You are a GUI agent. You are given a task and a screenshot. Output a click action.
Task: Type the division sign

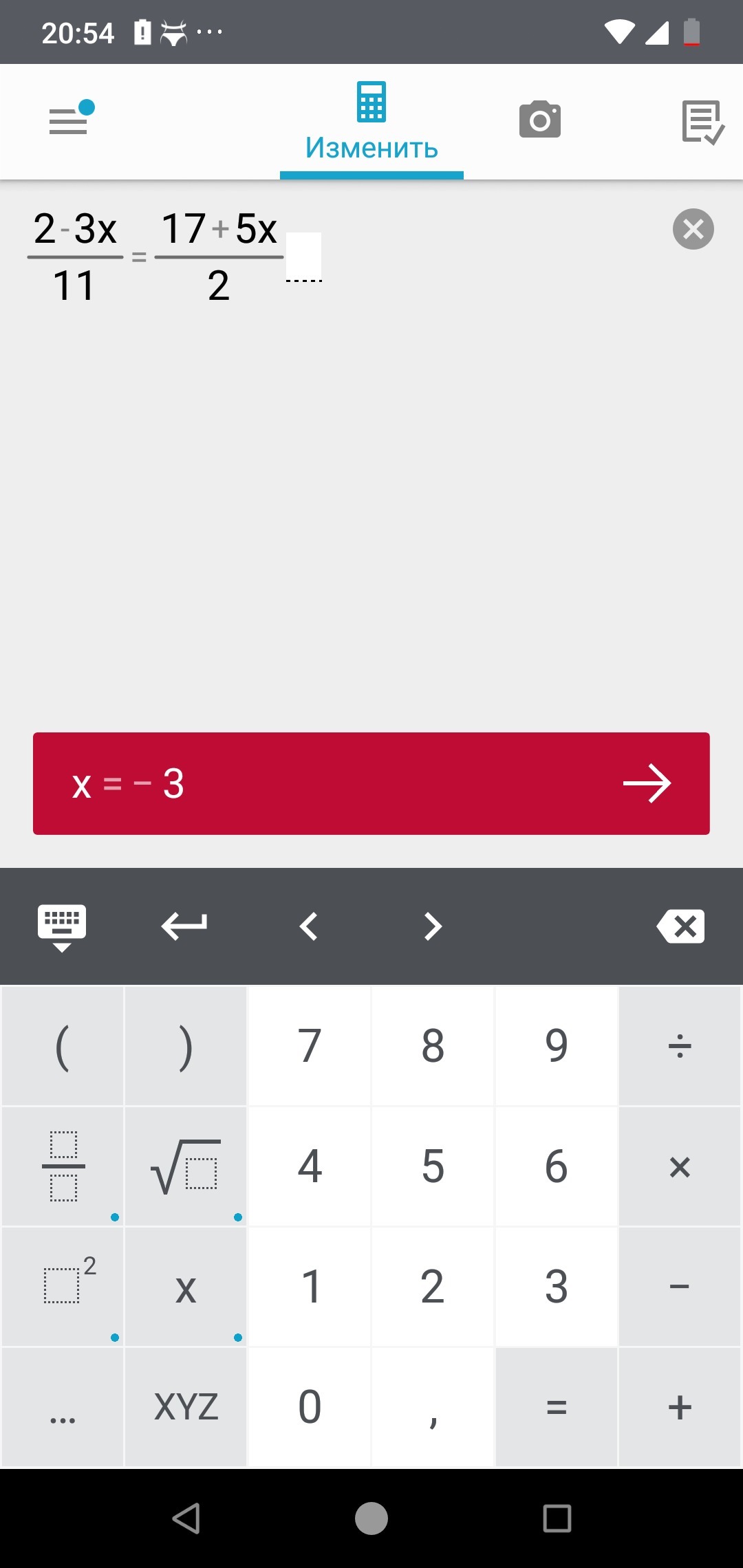point(680,1045)
